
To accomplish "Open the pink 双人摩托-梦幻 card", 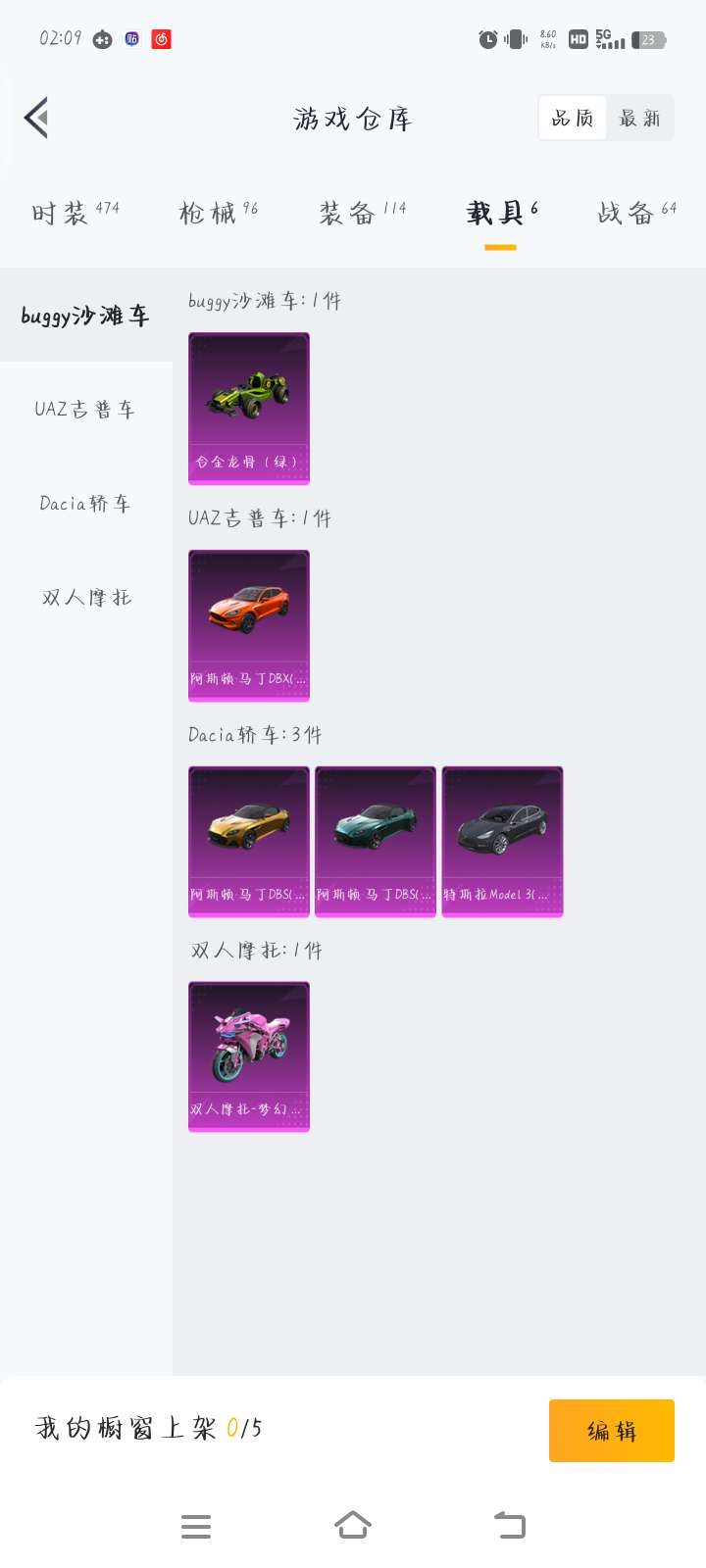I will (x=249, y=1057).
